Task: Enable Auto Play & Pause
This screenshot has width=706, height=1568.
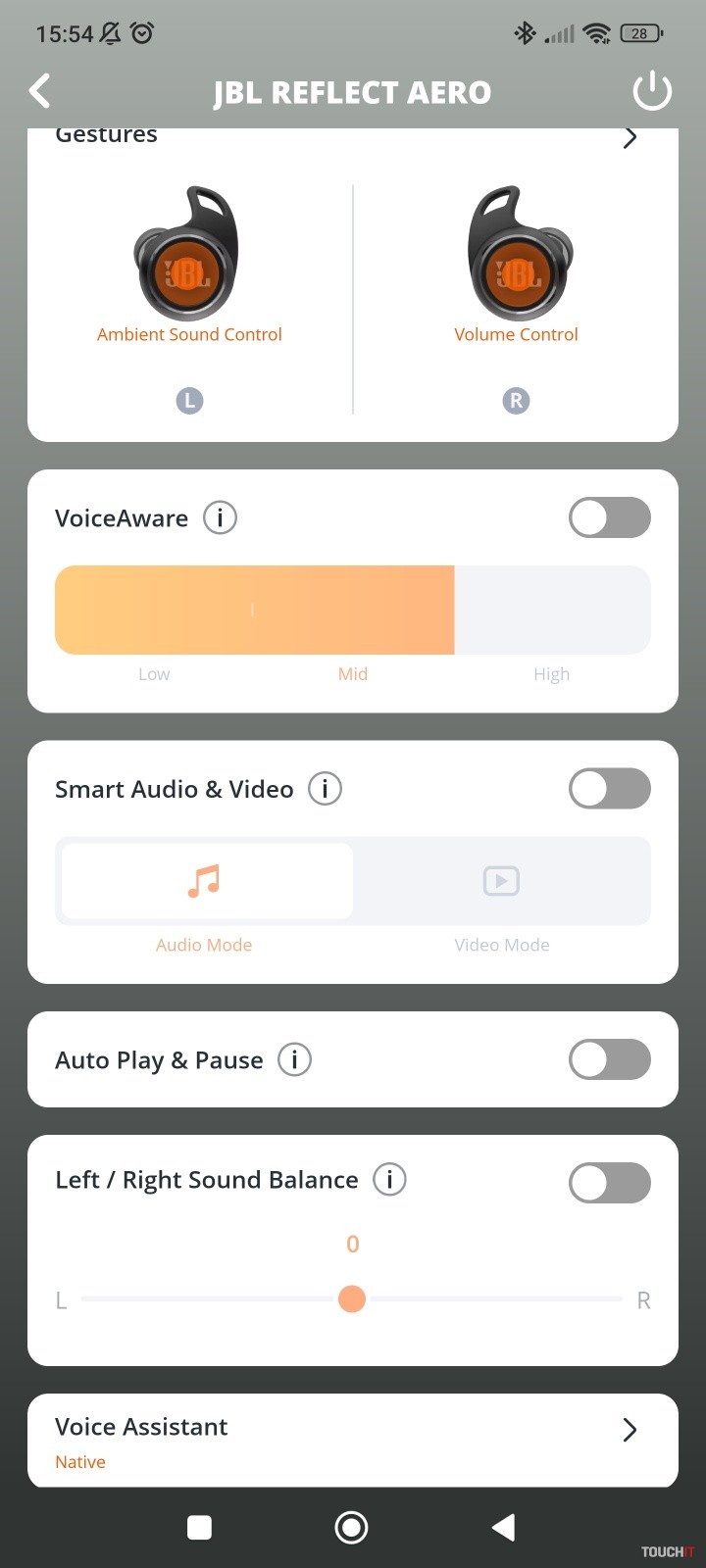Action: coord(609,1059)
